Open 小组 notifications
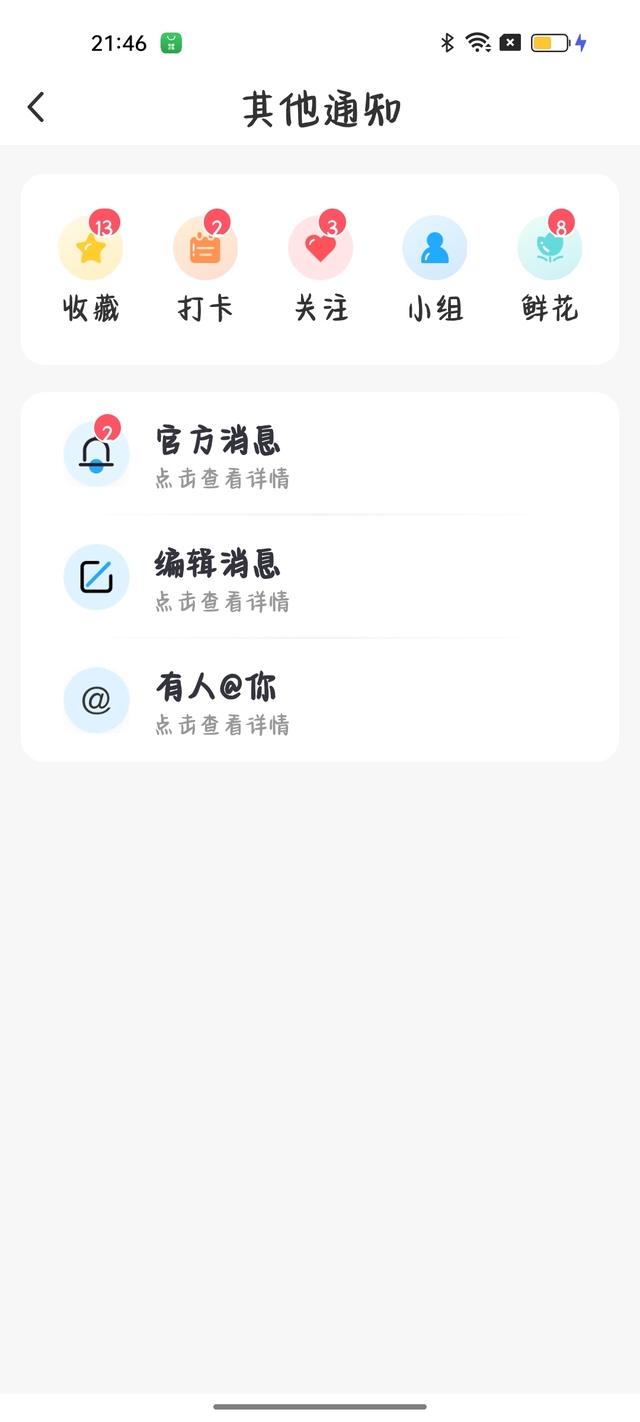 pyautogui.click(x=435, y=267)
